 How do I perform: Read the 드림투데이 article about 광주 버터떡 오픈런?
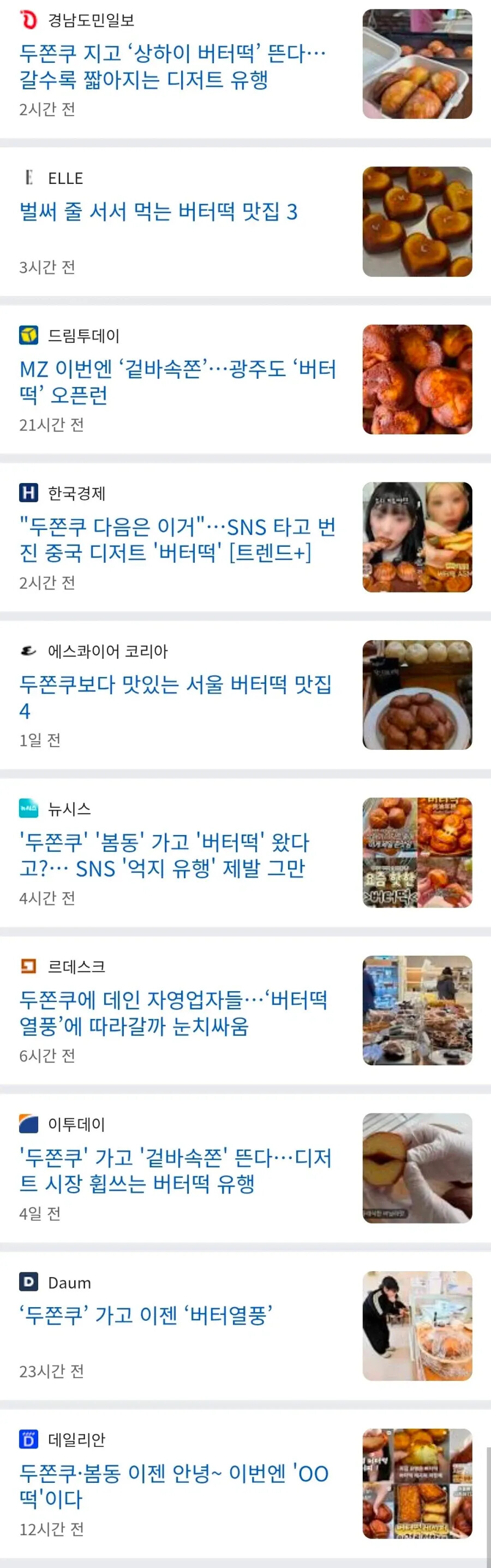point(177,381)
